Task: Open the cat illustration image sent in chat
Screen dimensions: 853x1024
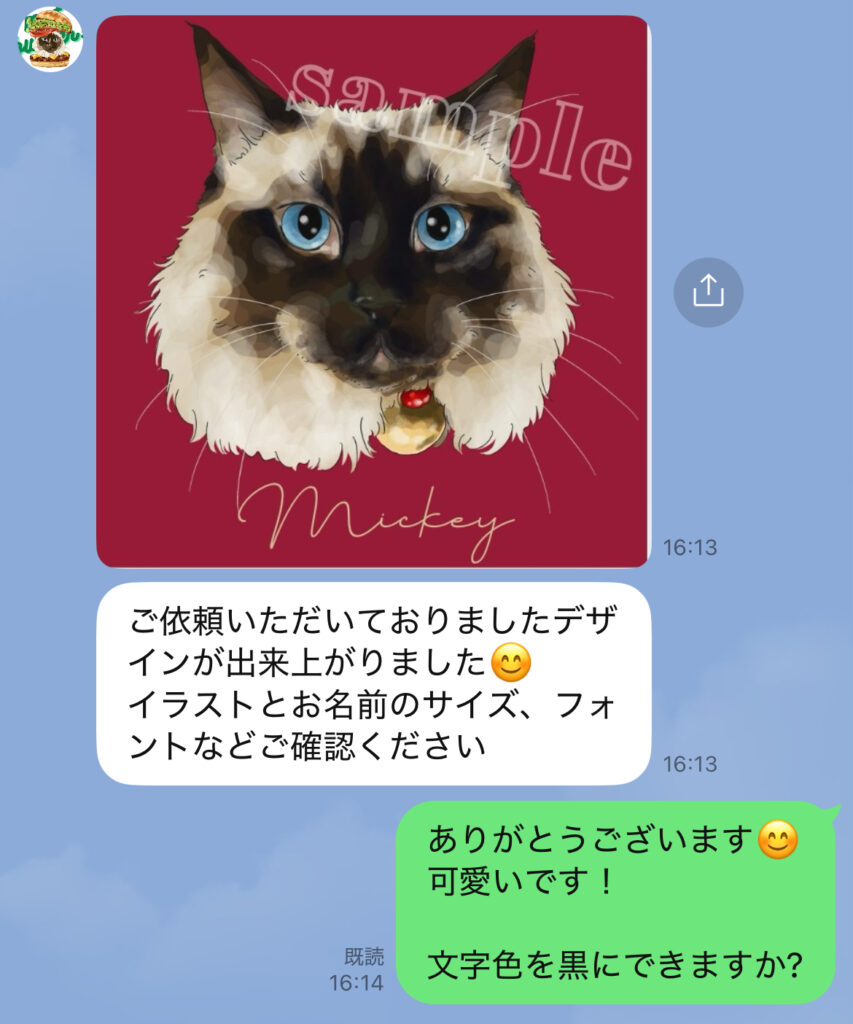Action: point(372,291)
